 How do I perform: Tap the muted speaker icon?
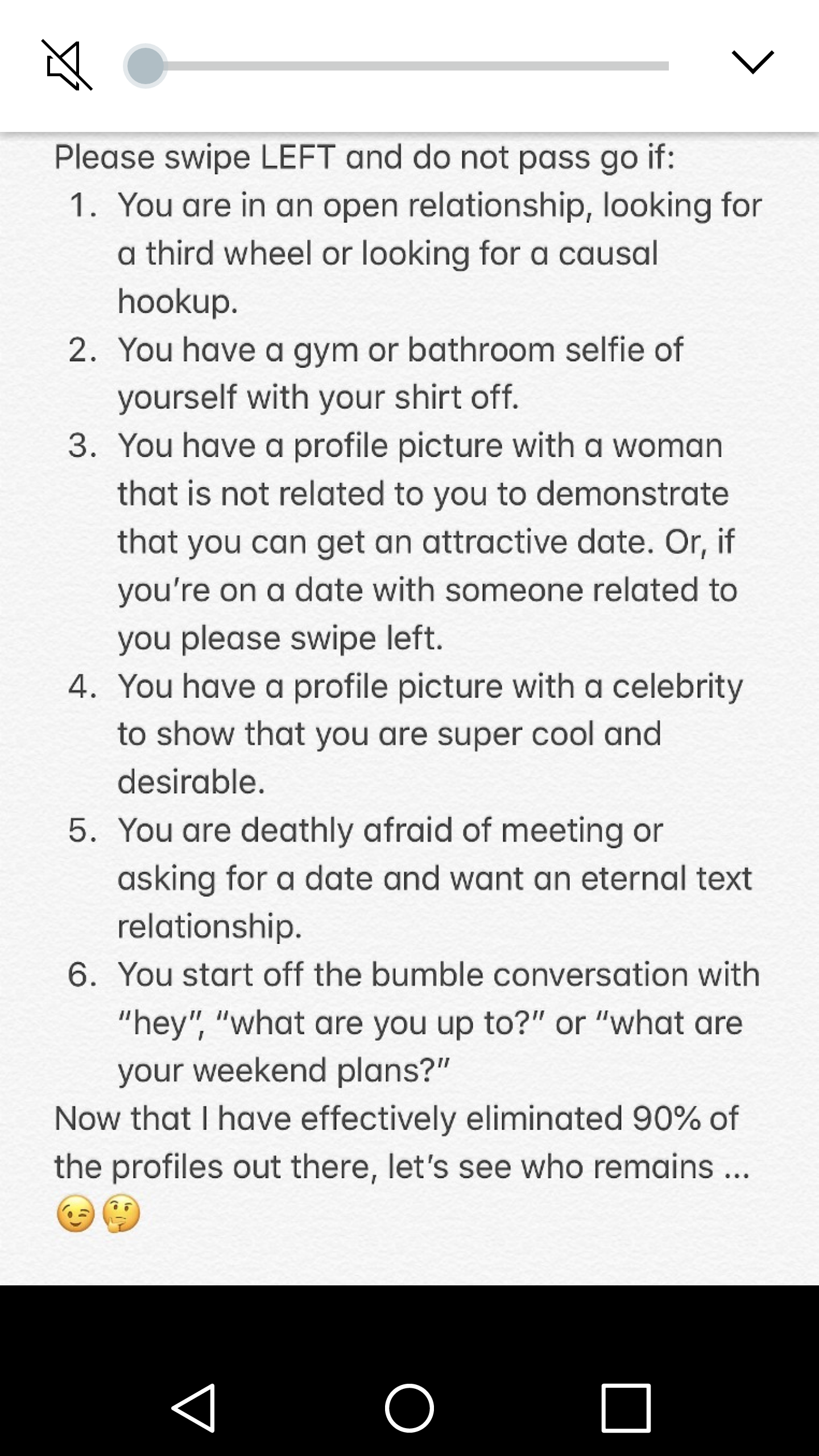pos(67,65)
